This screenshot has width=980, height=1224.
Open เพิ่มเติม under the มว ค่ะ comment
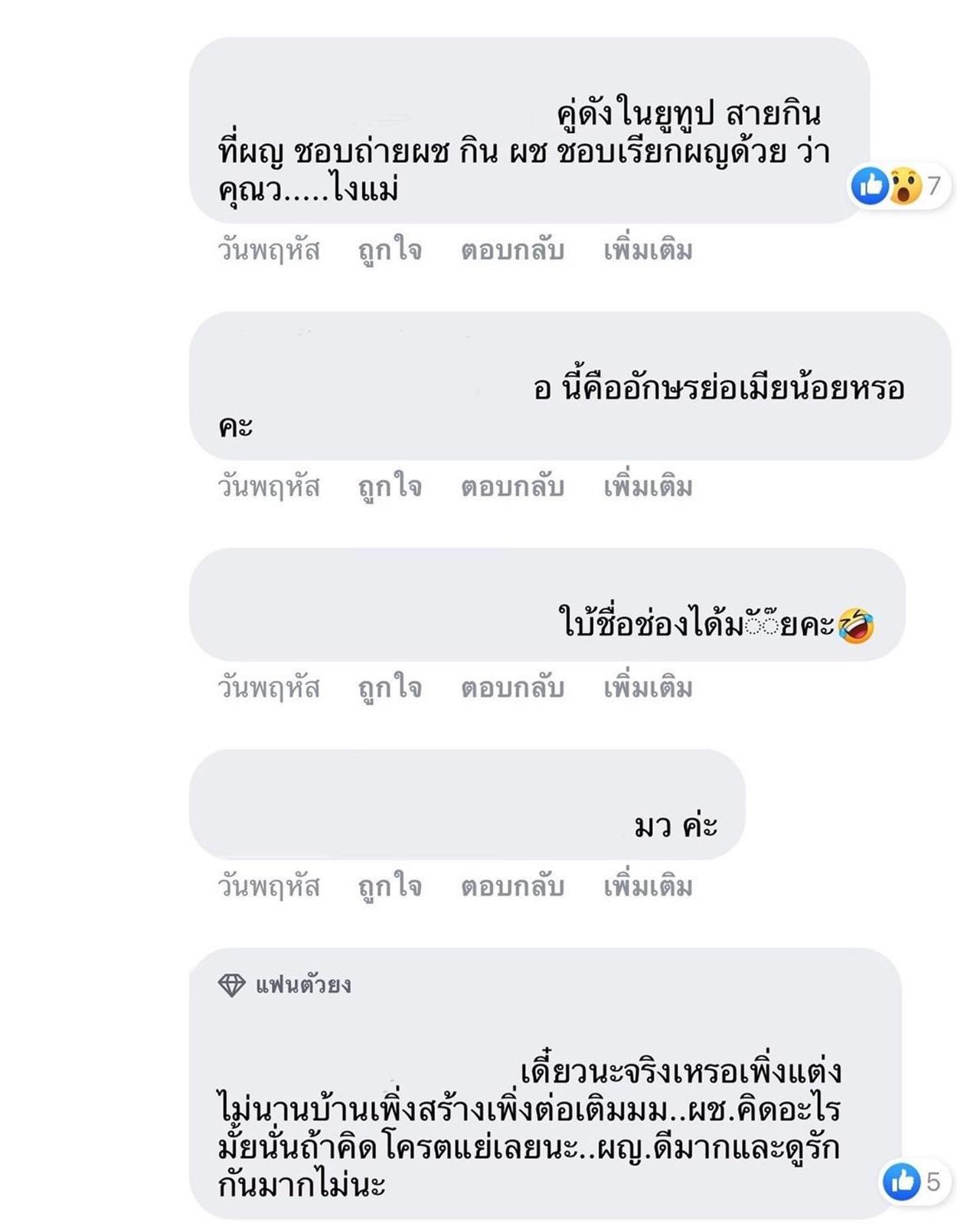tap(648, 886)
